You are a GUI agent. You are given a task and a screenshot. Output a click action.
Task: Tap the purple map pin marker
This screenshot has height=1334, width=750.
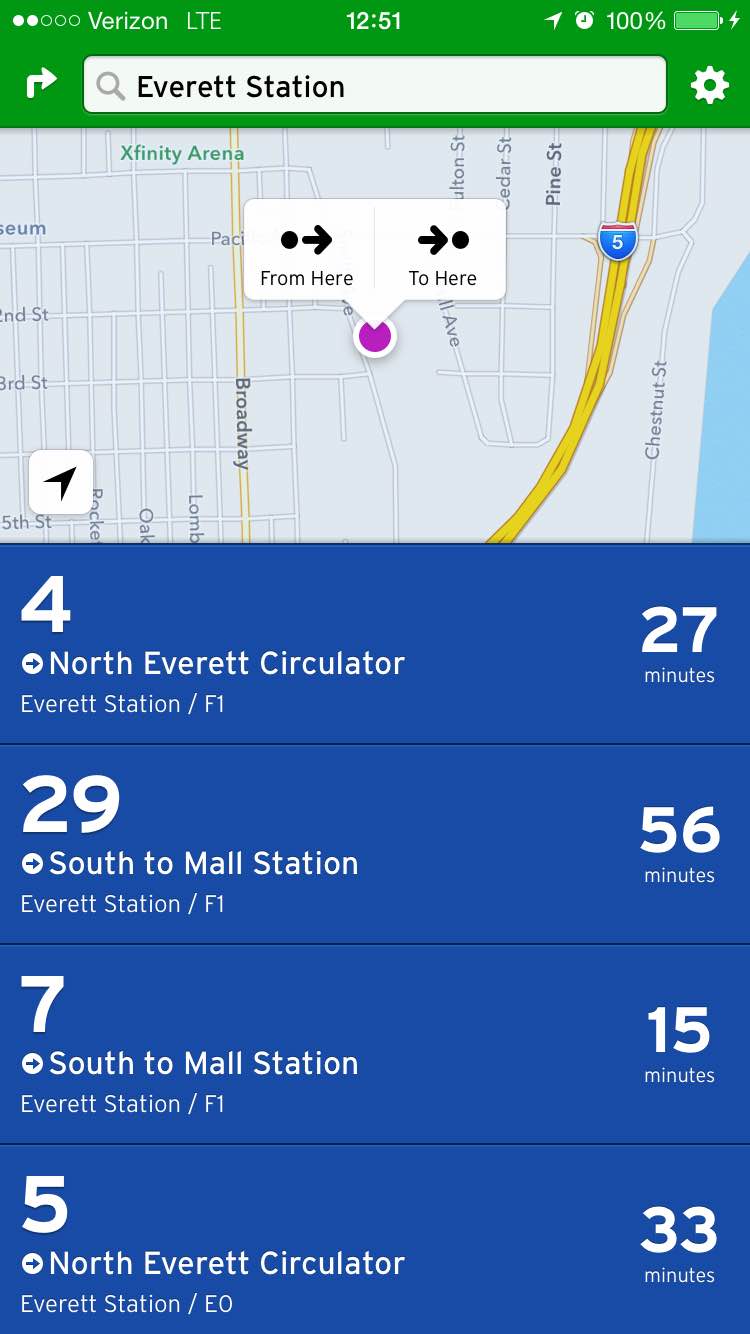374,336
